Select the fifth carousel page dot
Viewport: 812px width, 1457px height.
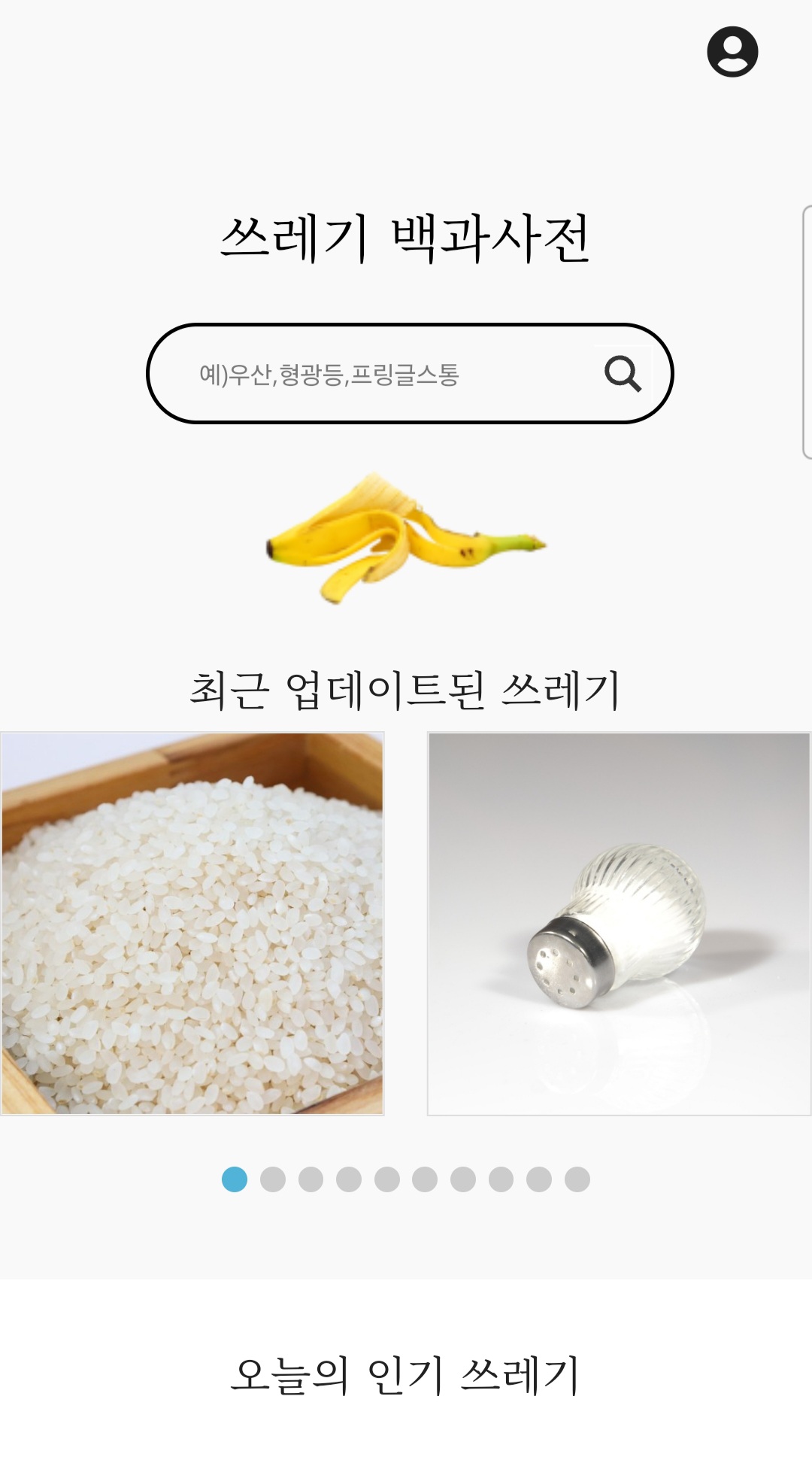386,1179
